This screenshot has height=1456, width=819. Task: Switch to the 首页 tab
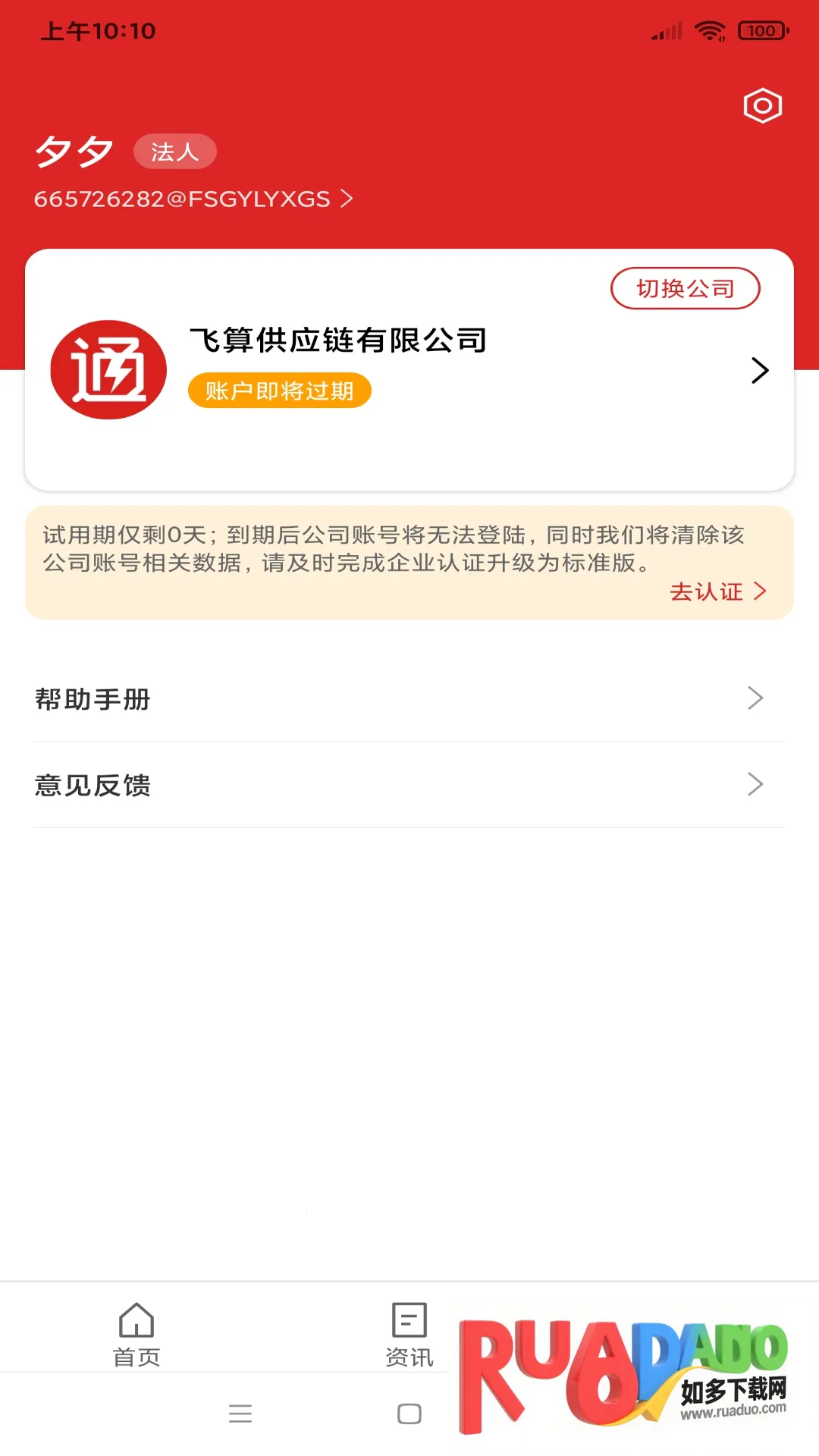point(136,1335)
